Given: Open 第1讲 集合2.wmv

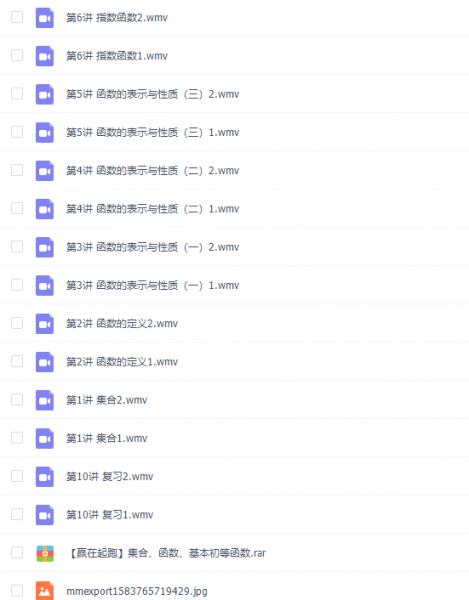Looking at the screenshot, I should point(107,400).
